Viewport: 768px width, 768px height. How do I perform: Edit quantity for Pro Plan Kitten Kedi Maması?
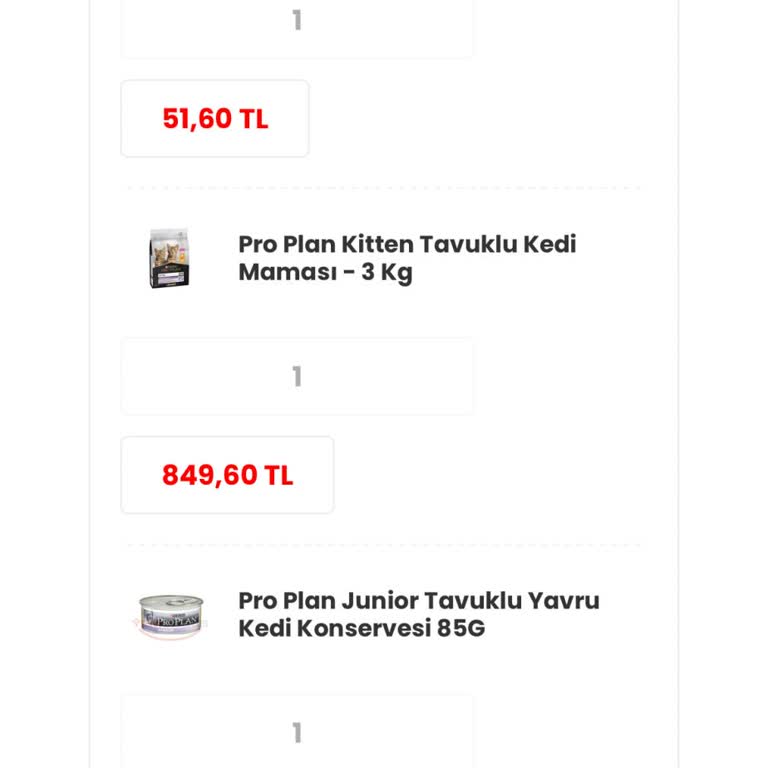(297, 376)
